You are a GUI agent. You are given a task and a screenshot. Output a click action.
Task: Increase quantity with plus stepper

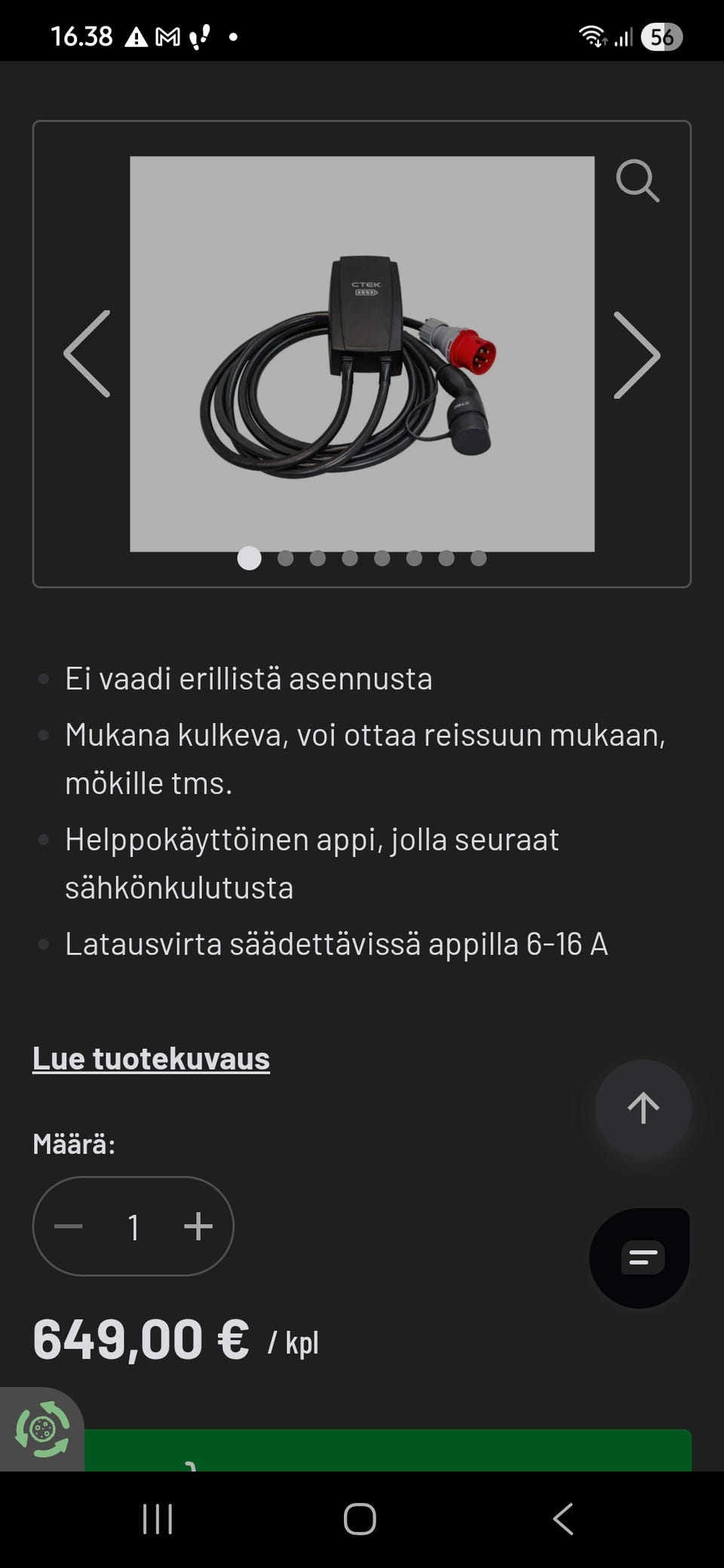(x=198, y=1227)
